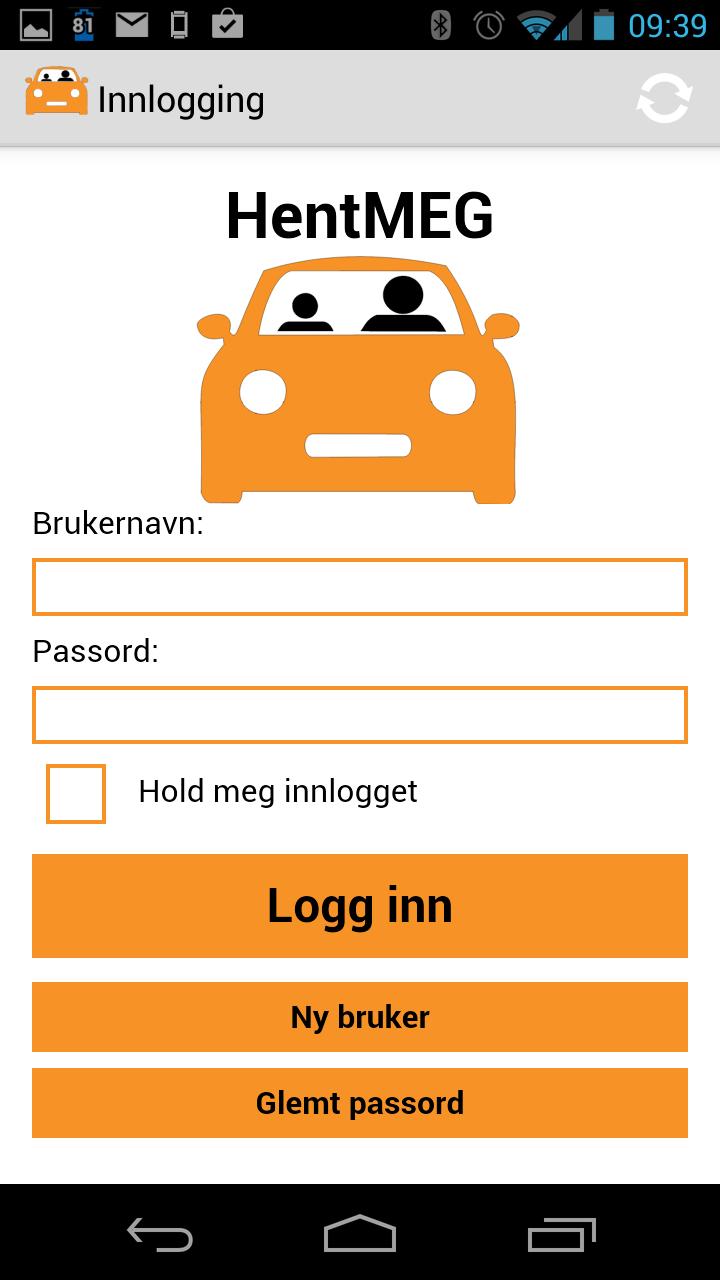Image resolution: width=720 pixels, height=1280 pixels.
Task: Create an account via Ny bruker
Action: pos(360,1017)
